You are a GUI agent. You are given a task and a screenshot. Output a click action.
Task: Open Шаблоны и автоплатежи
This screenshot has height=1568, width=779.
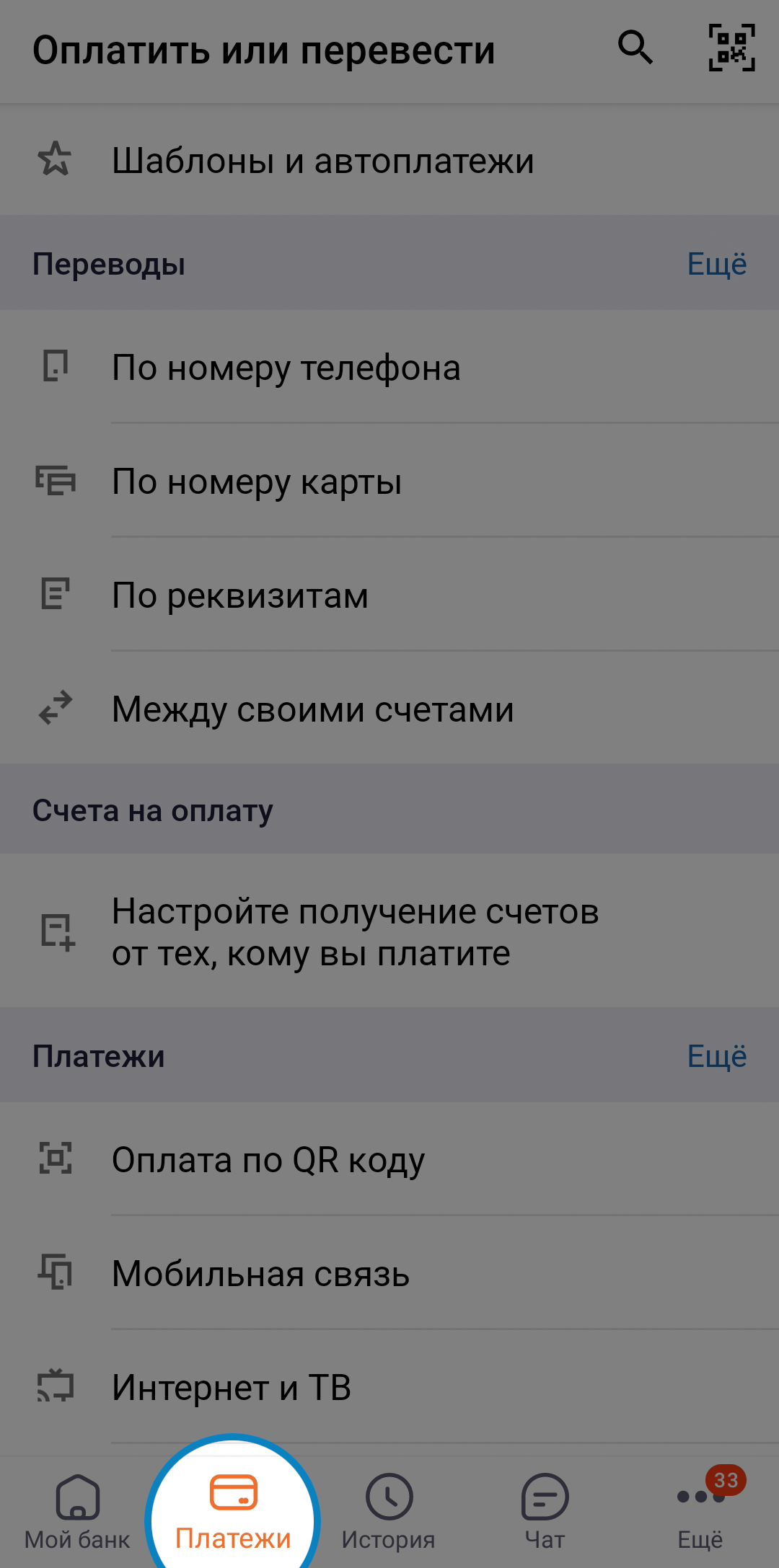coord(389,159)
